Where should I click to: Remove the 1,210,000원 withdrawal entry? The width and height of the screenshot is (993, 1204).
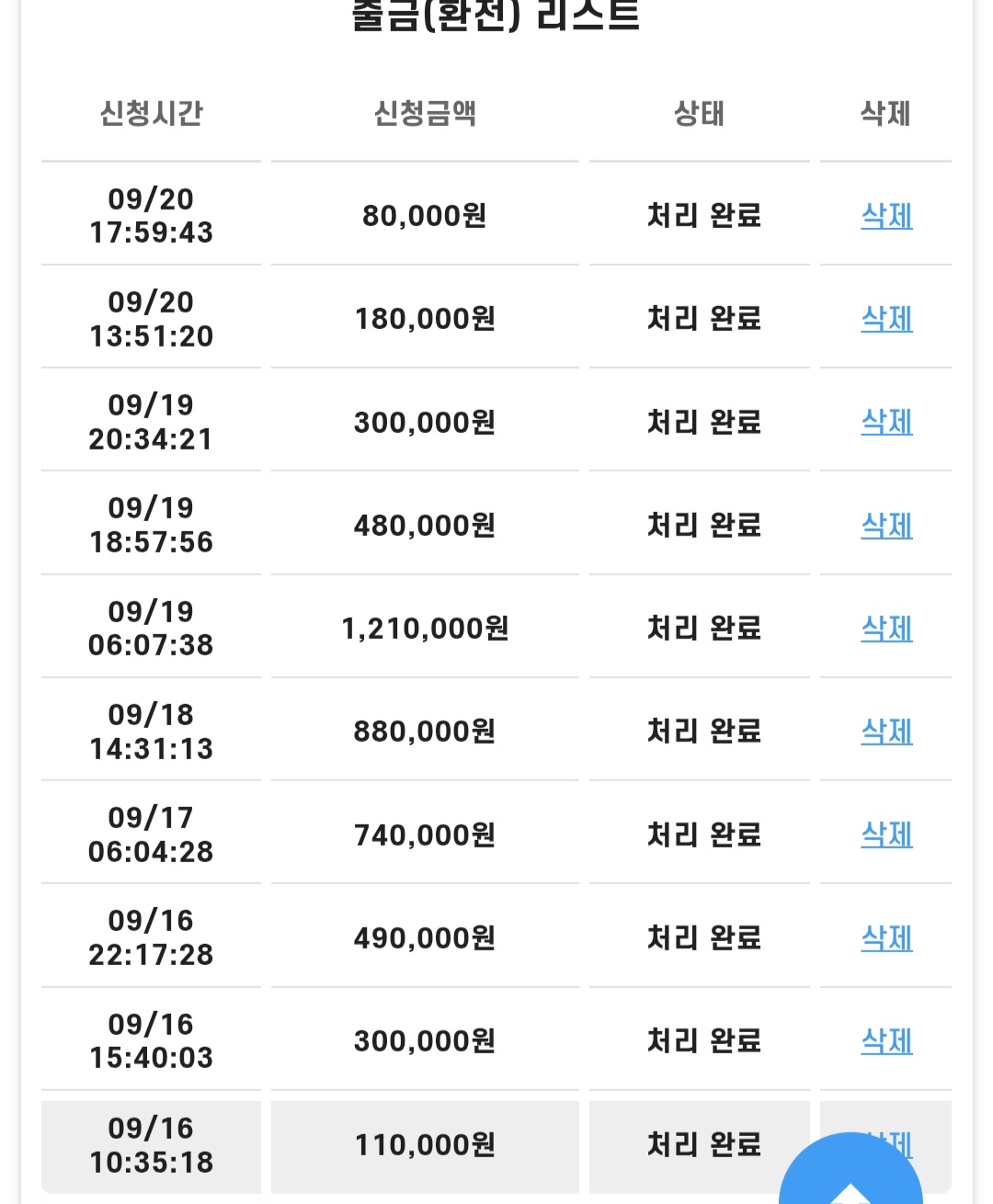tap(886, 629)
